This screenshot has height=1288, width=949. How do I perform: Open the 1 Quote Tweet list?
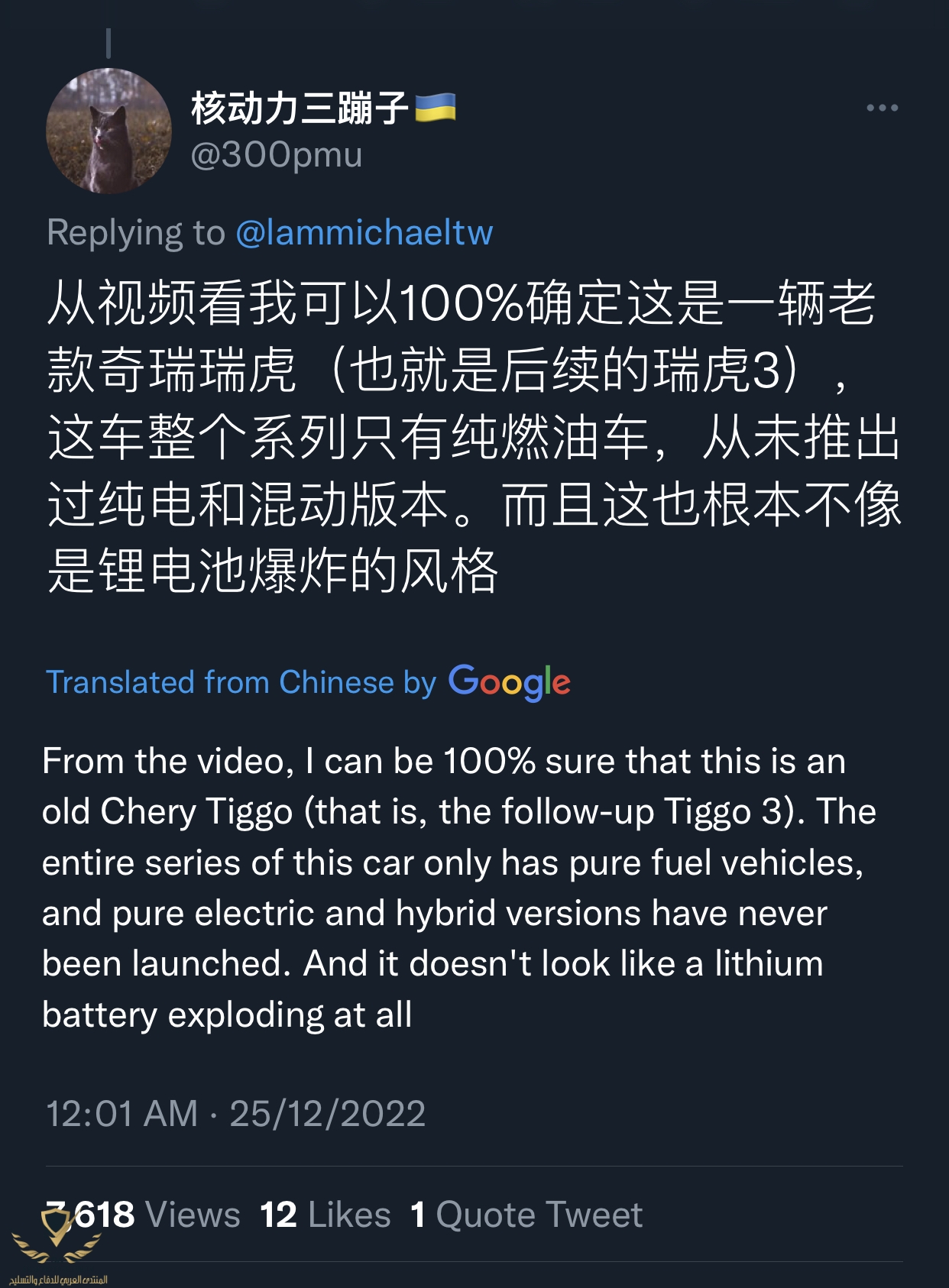coord(526,1215)
